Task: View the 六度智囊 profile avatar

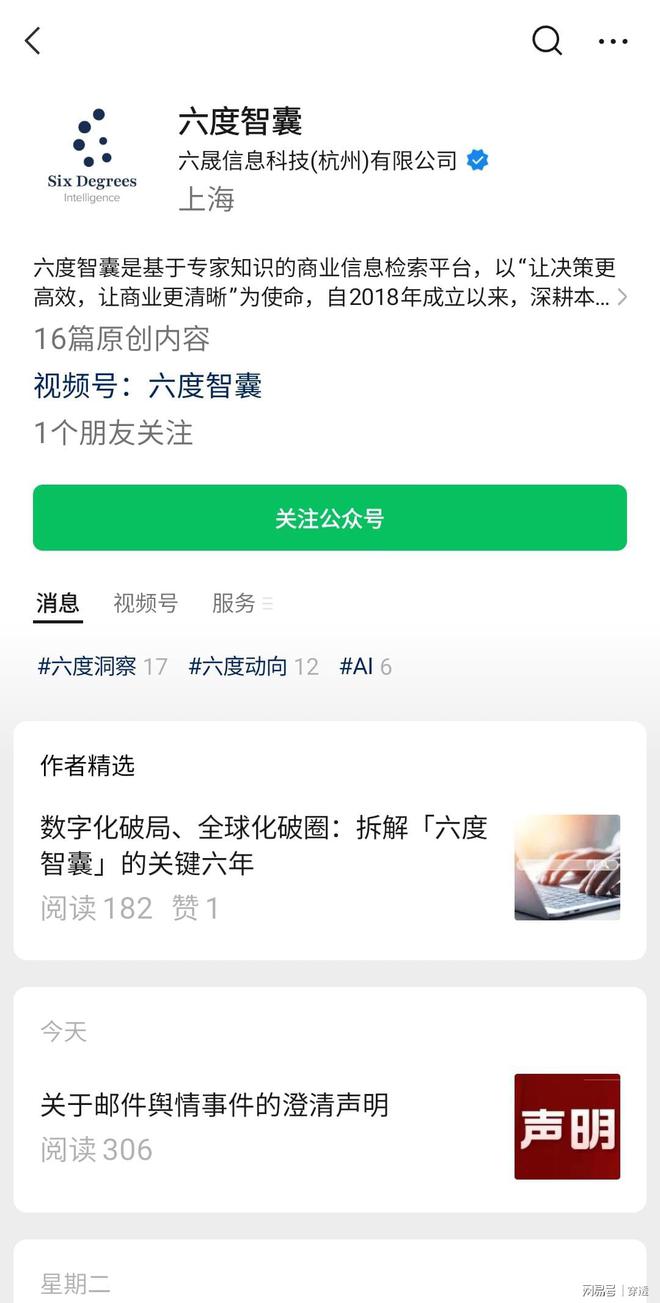Action: [92, 156]
